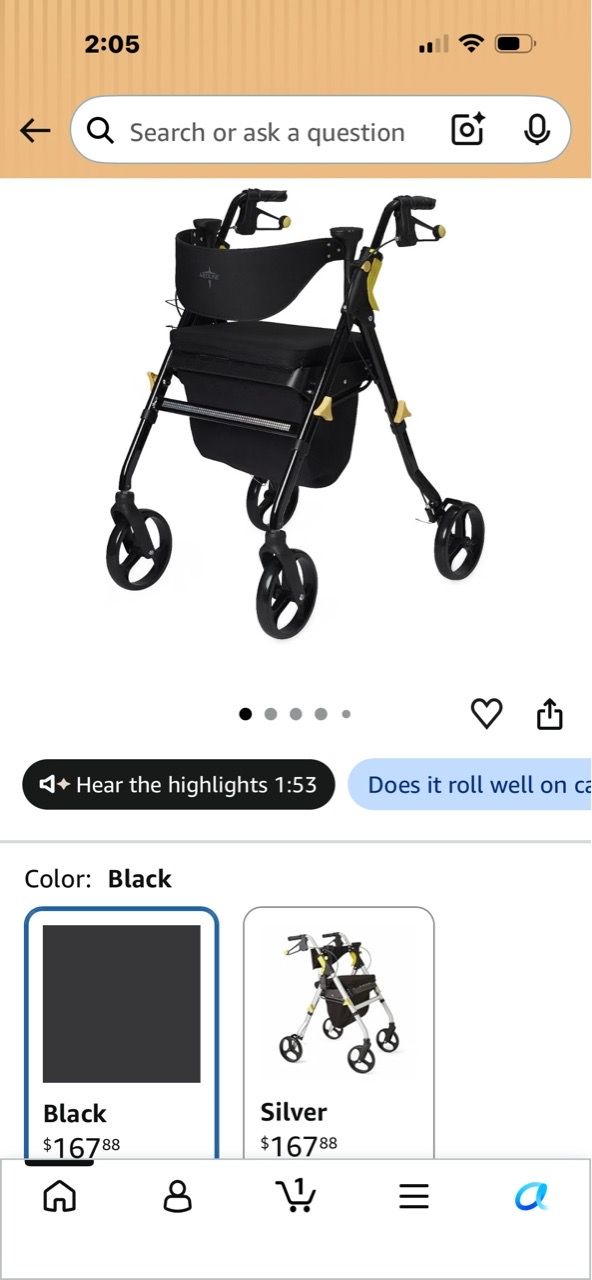Ask "Does it roll well on" question chip
This screenshot has height=1280, width=592.
(x=470, y=785)
